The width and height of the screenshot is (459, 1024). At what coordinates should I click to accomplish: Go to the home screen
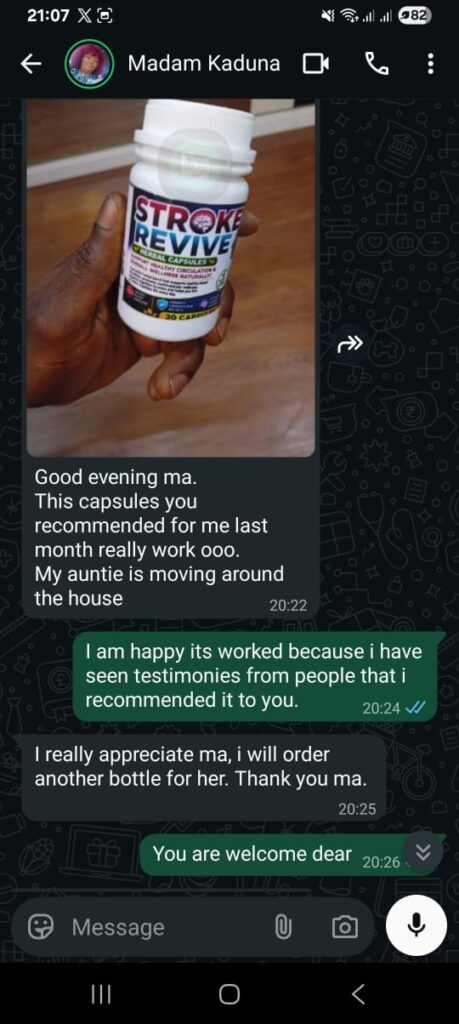pyautogui.click(x=229, y=994)
